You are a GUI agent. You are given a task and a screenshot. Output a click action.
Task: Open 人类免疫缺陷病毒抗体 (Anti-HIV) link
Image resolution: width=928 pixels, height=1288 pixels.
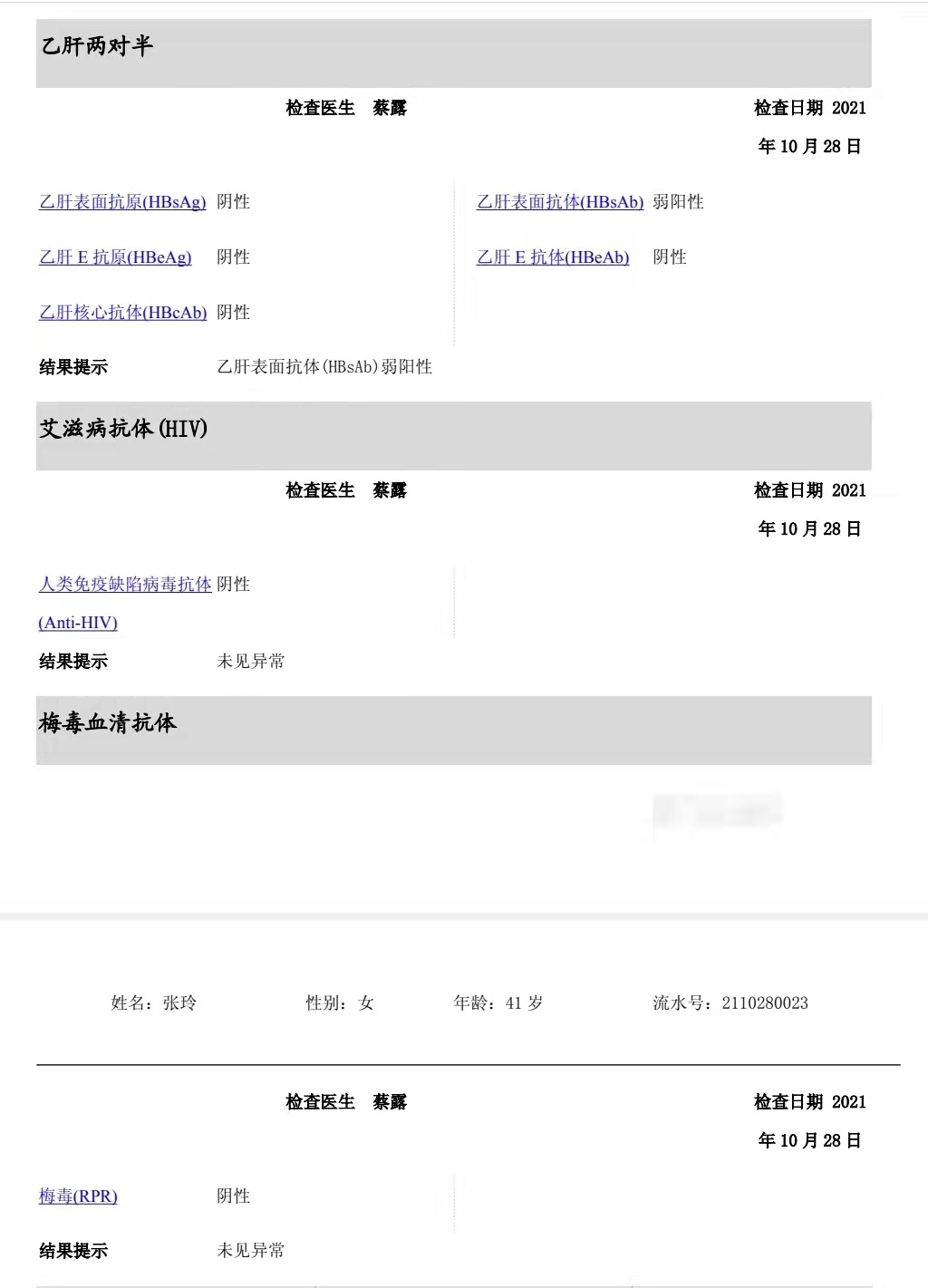click(124, 585)
